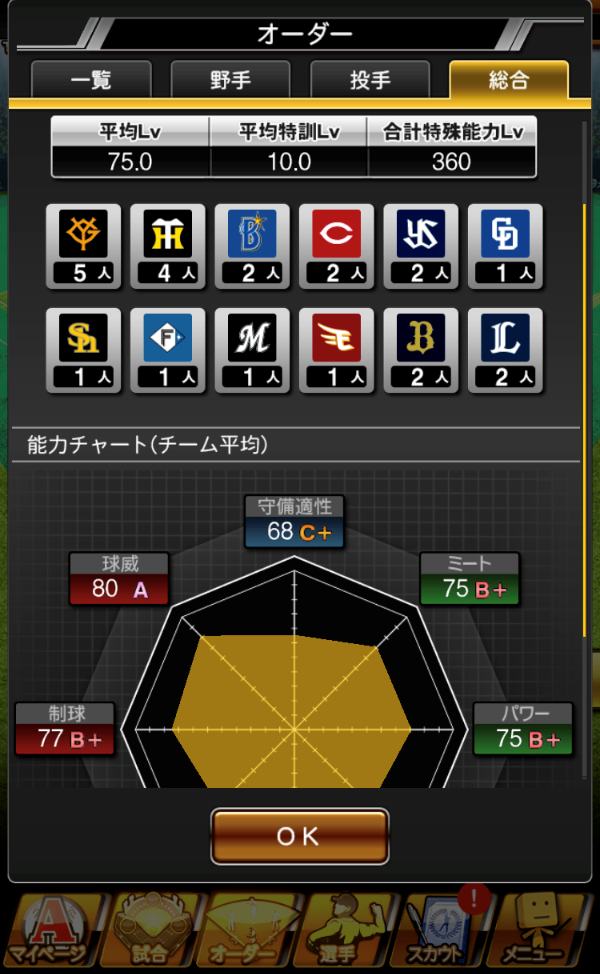Switch to the 投手 tab
This screenshot has height=974, width=600.
[x=369, y=80]
